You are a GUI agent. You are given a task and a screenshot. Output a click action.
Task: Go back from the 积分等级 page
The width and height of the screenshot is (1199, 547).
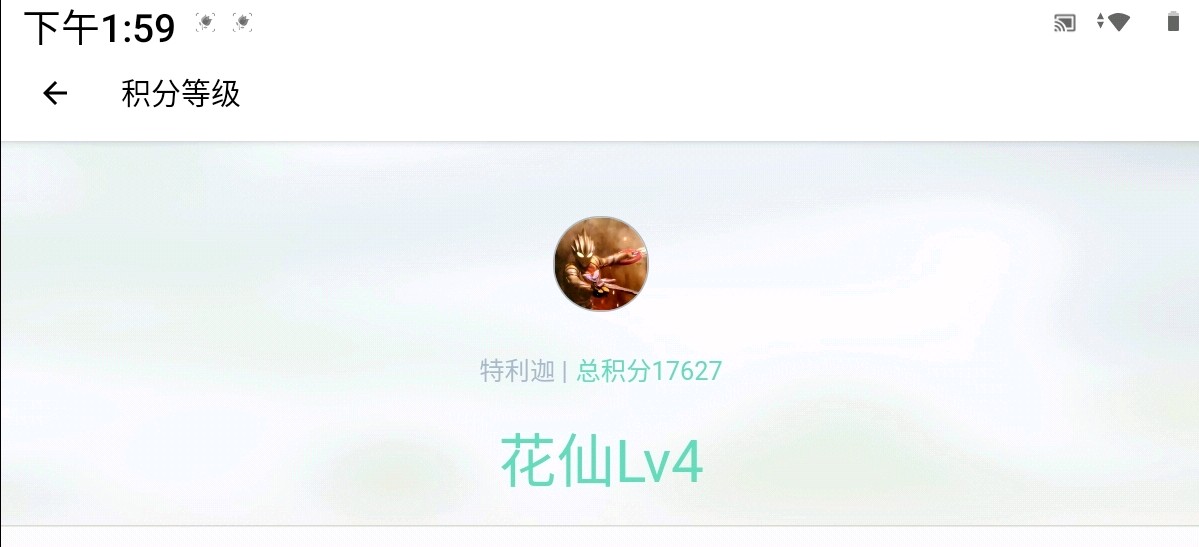tap(55, 94)
